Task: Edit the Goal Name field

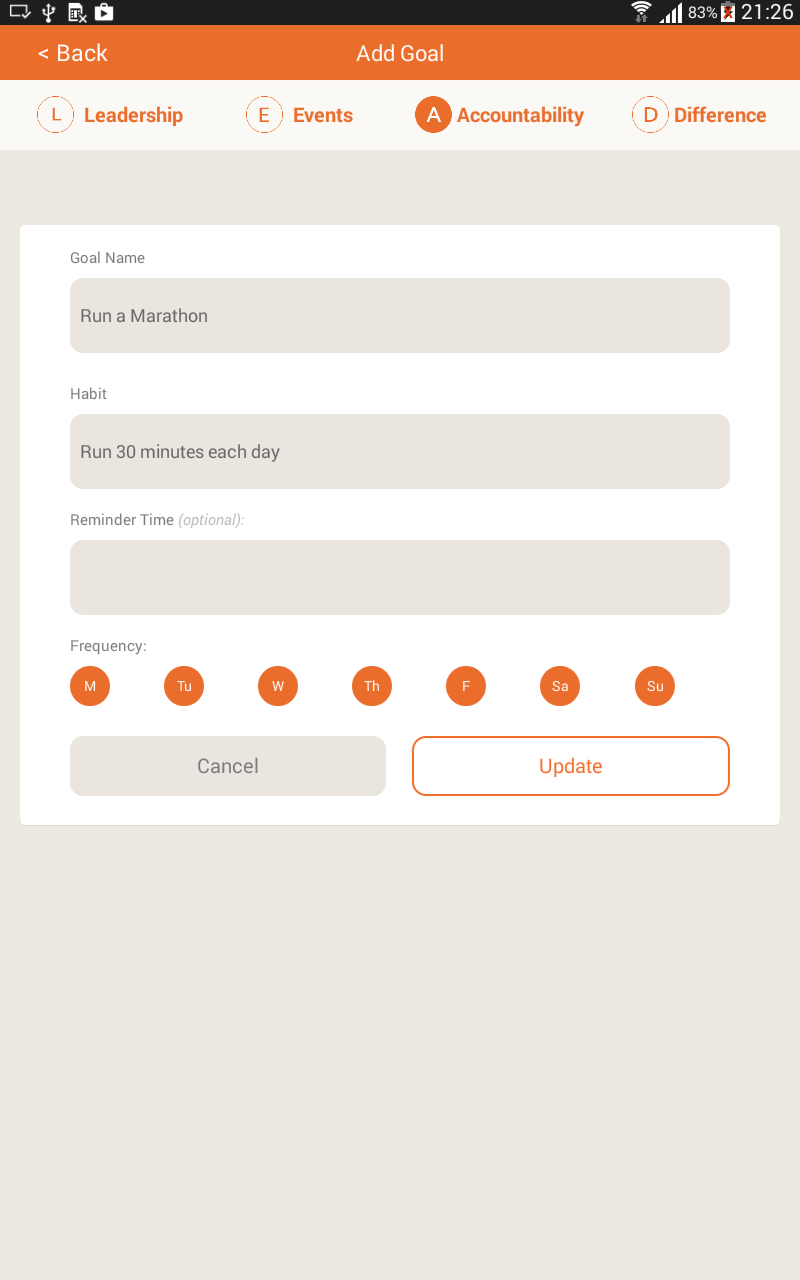Action: coord(400,315)
